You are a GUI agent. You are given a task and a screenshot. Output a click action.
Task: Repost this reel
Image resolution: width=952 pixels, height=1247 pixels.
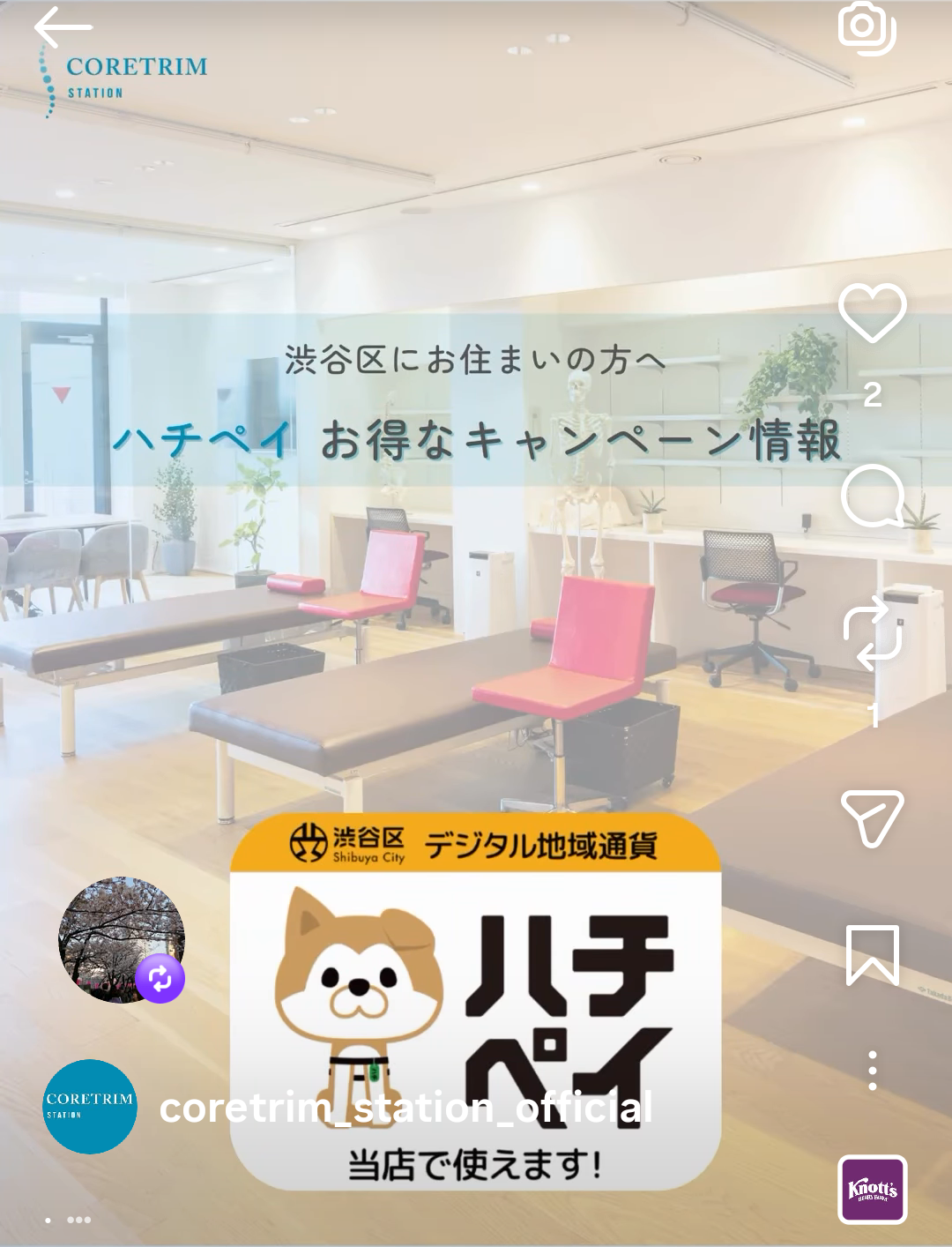point(872,632)
